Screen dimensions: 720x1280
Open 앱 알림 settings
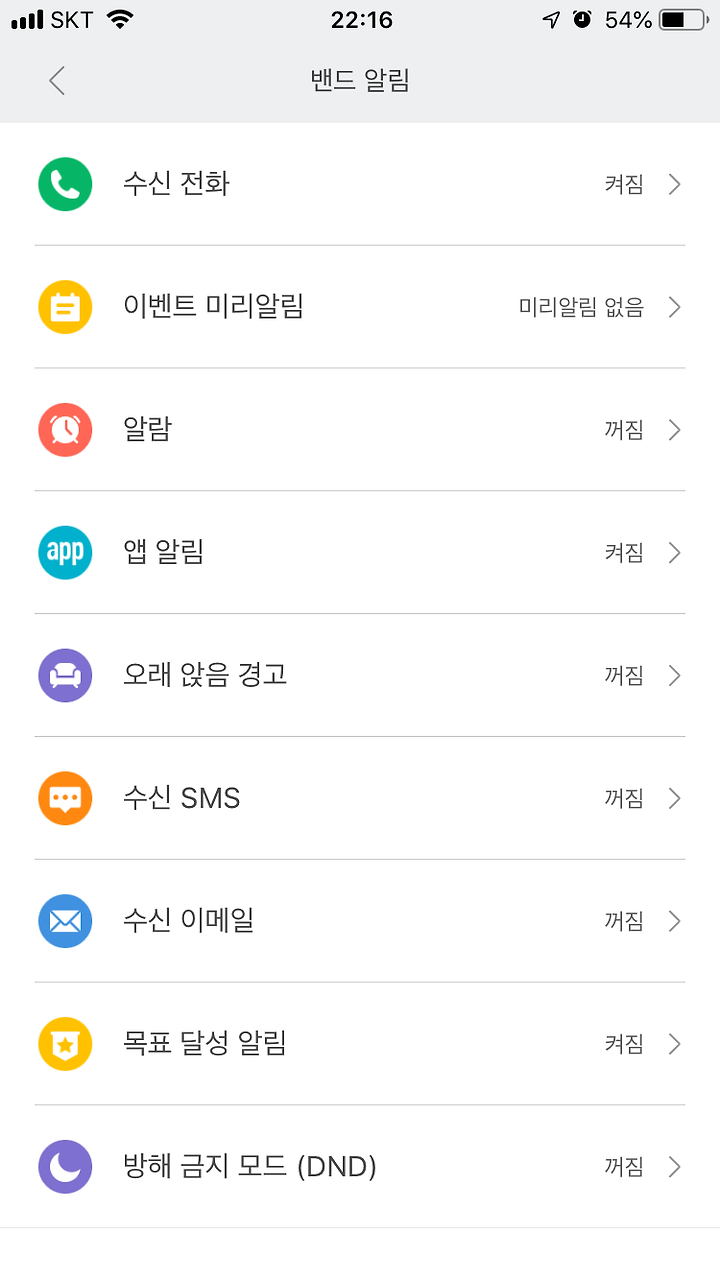360,553
